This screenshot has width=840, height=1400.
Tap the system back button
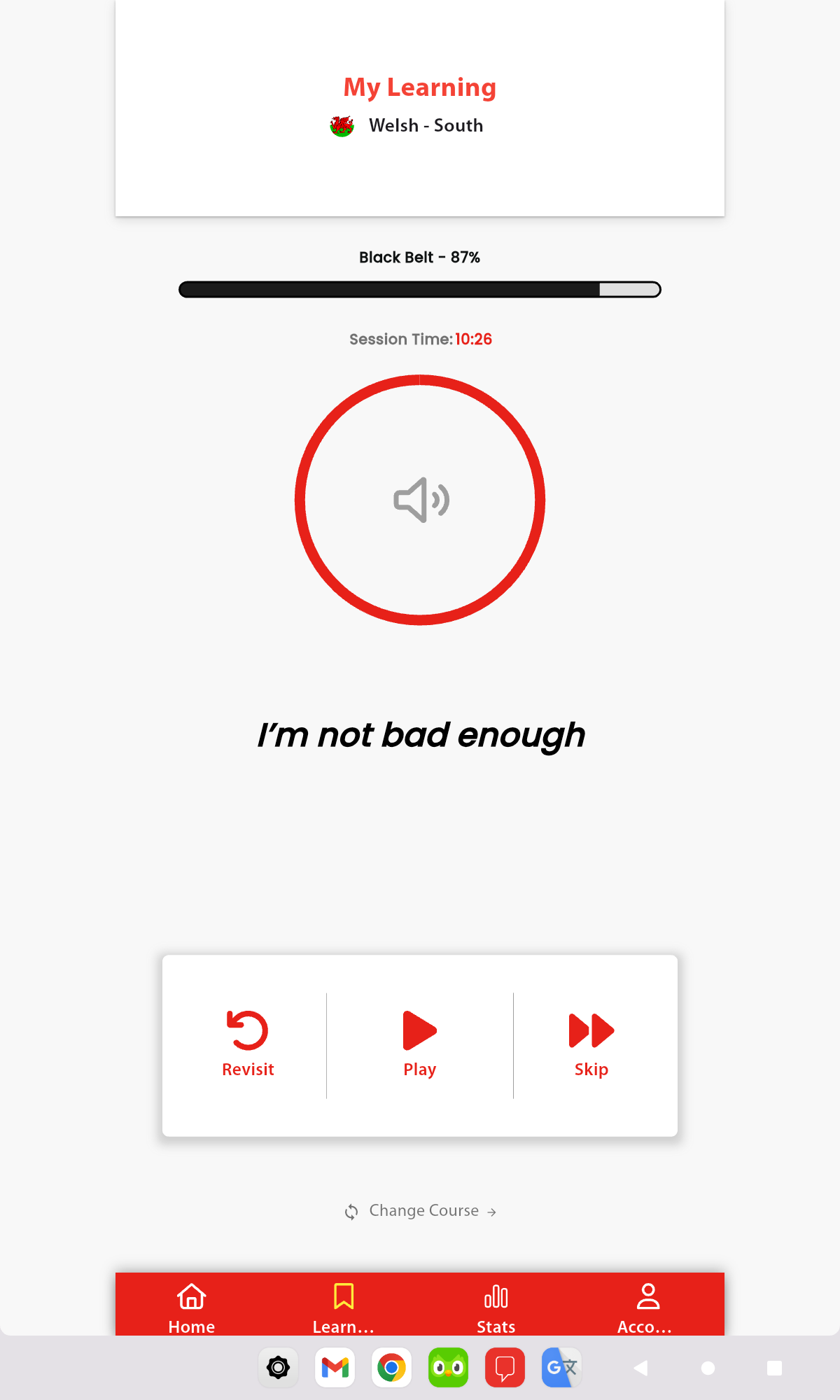tap(640, 1368)
